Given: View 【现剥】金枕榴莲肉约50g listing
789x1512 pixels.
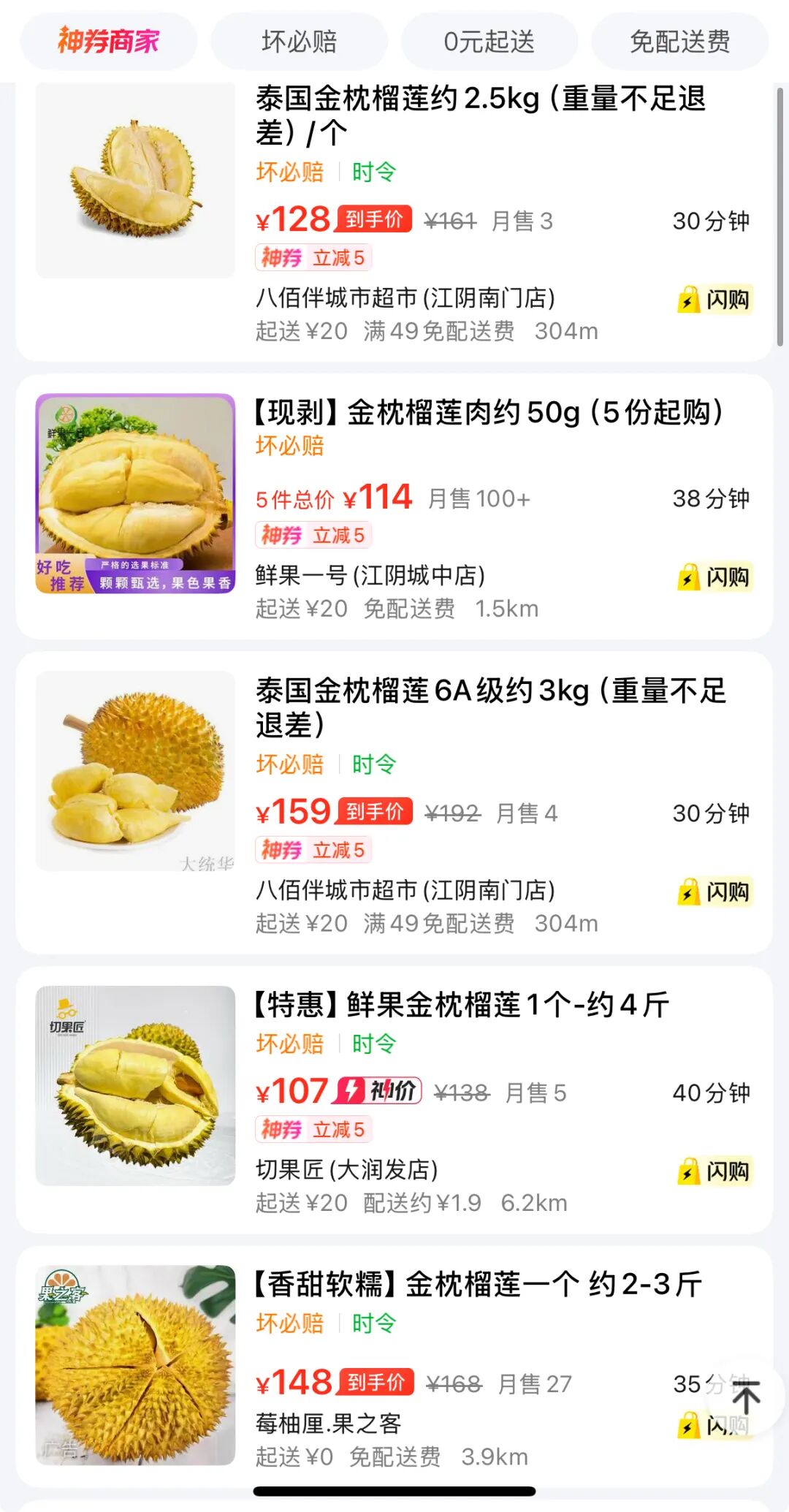Looking at the screenshot, I should point(487,413).
